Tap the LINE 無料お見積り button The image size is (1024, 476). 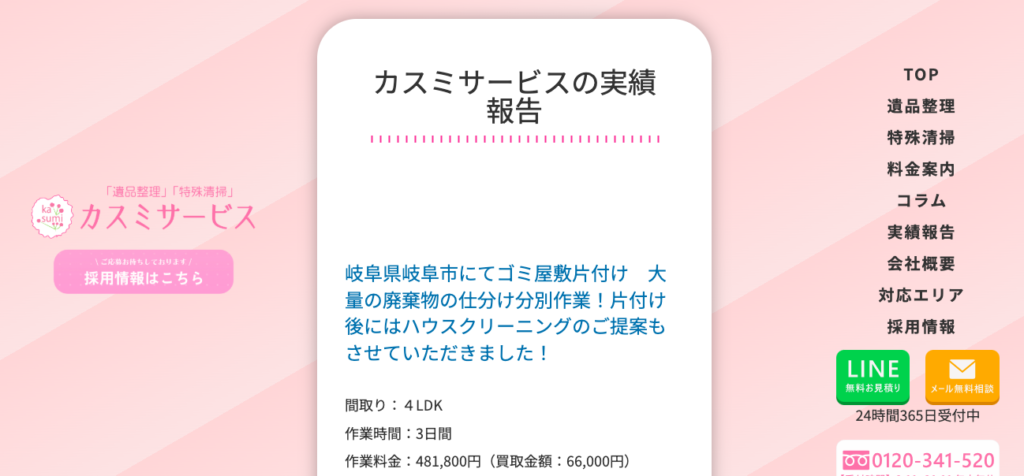tap(872, 376)
